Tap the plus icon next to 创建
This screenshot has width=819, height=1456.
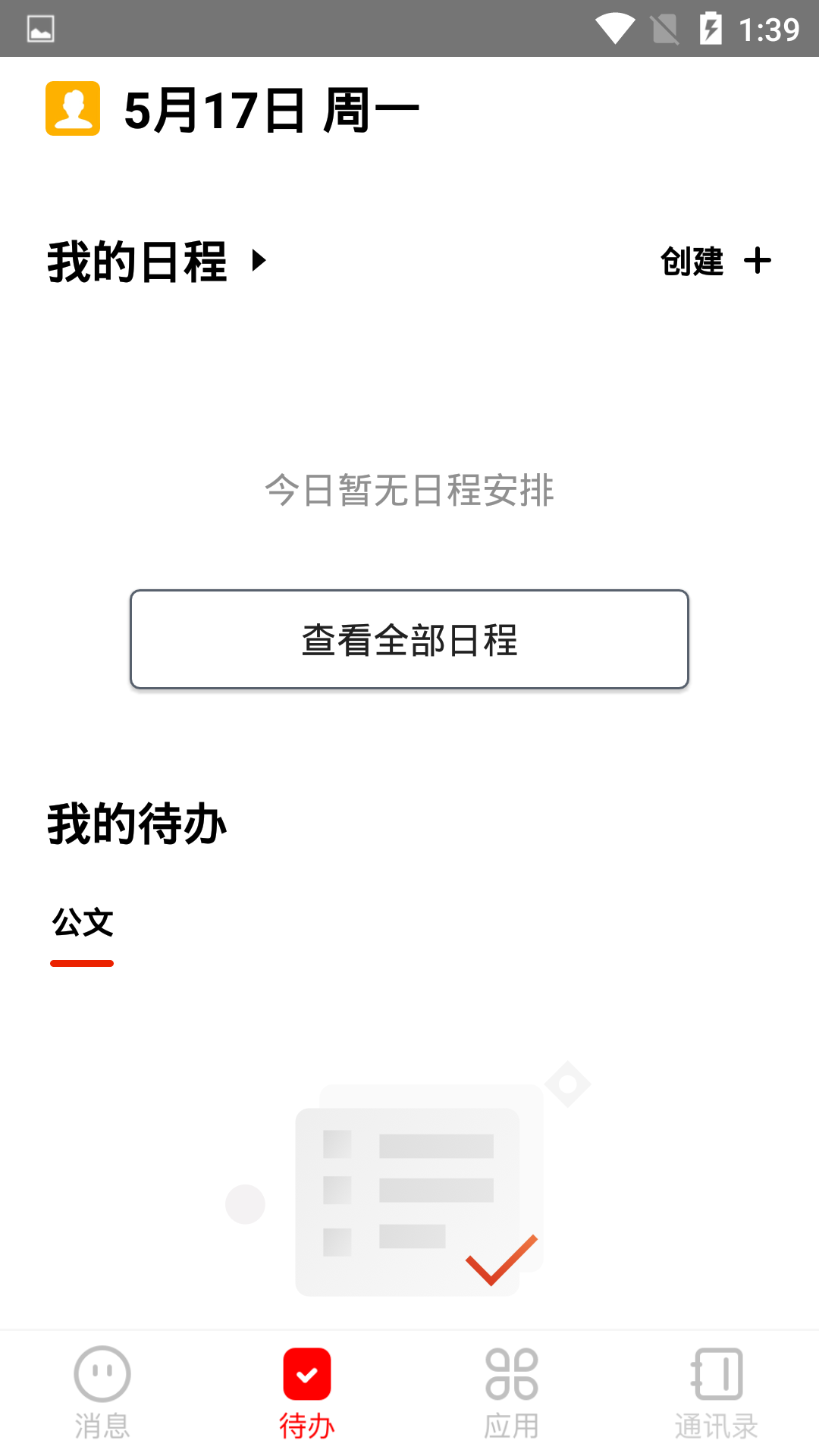click(x=758, y=260)
